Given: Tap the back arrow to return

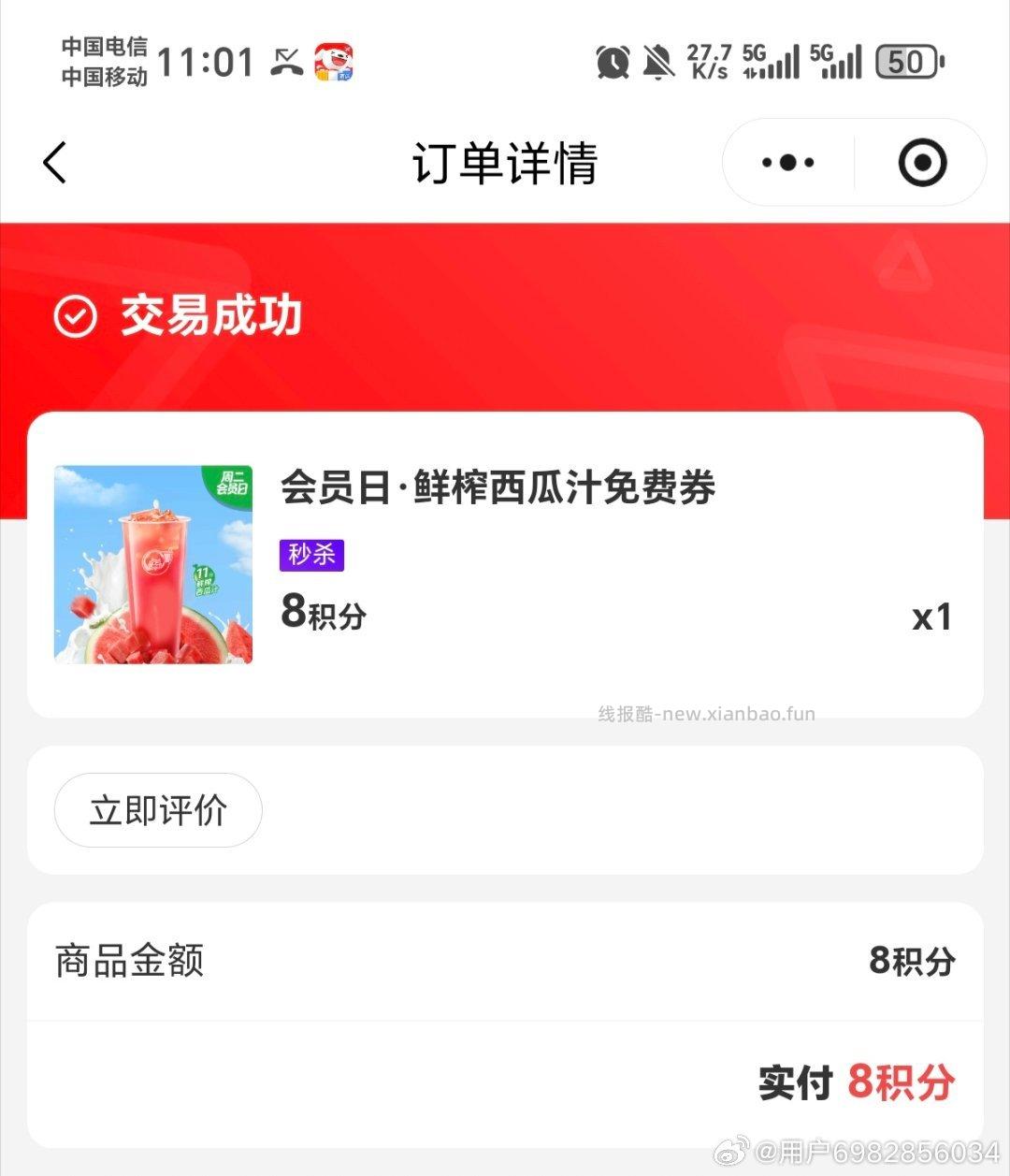Looking at the screenshot, I should (x=53, y=161).
